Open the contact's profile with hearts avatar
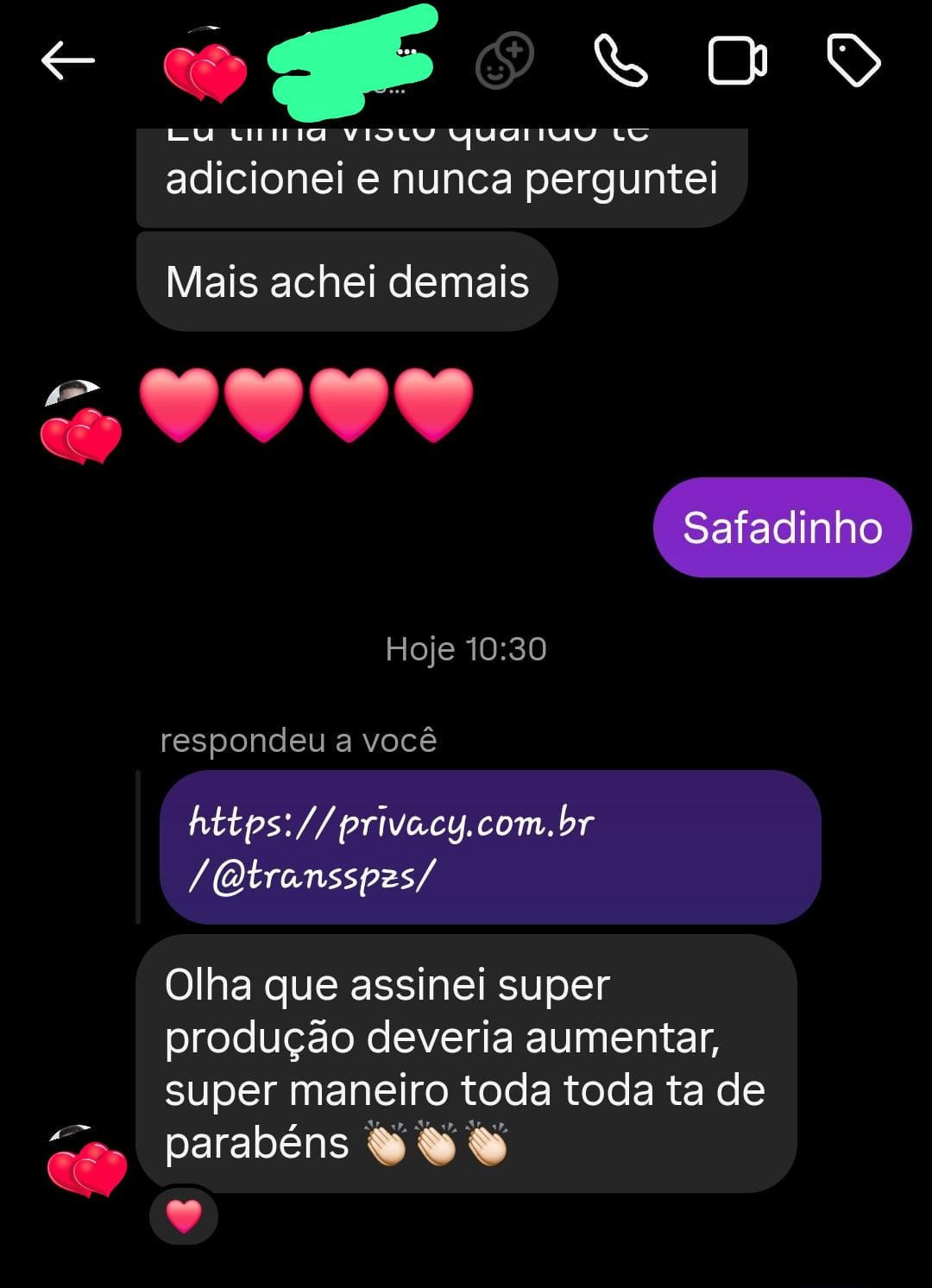The image size is (932, 1288). click(205, 67)
